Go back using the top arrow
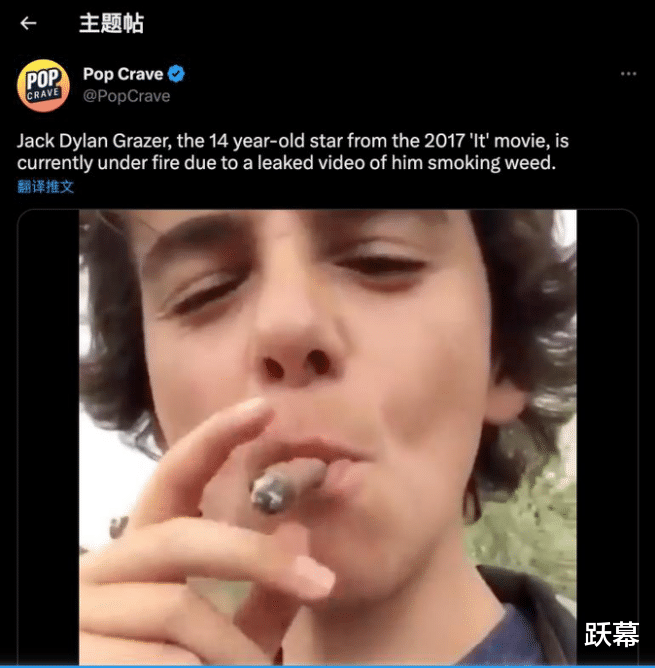Screen dimensions: 655x668 [28, 24]
